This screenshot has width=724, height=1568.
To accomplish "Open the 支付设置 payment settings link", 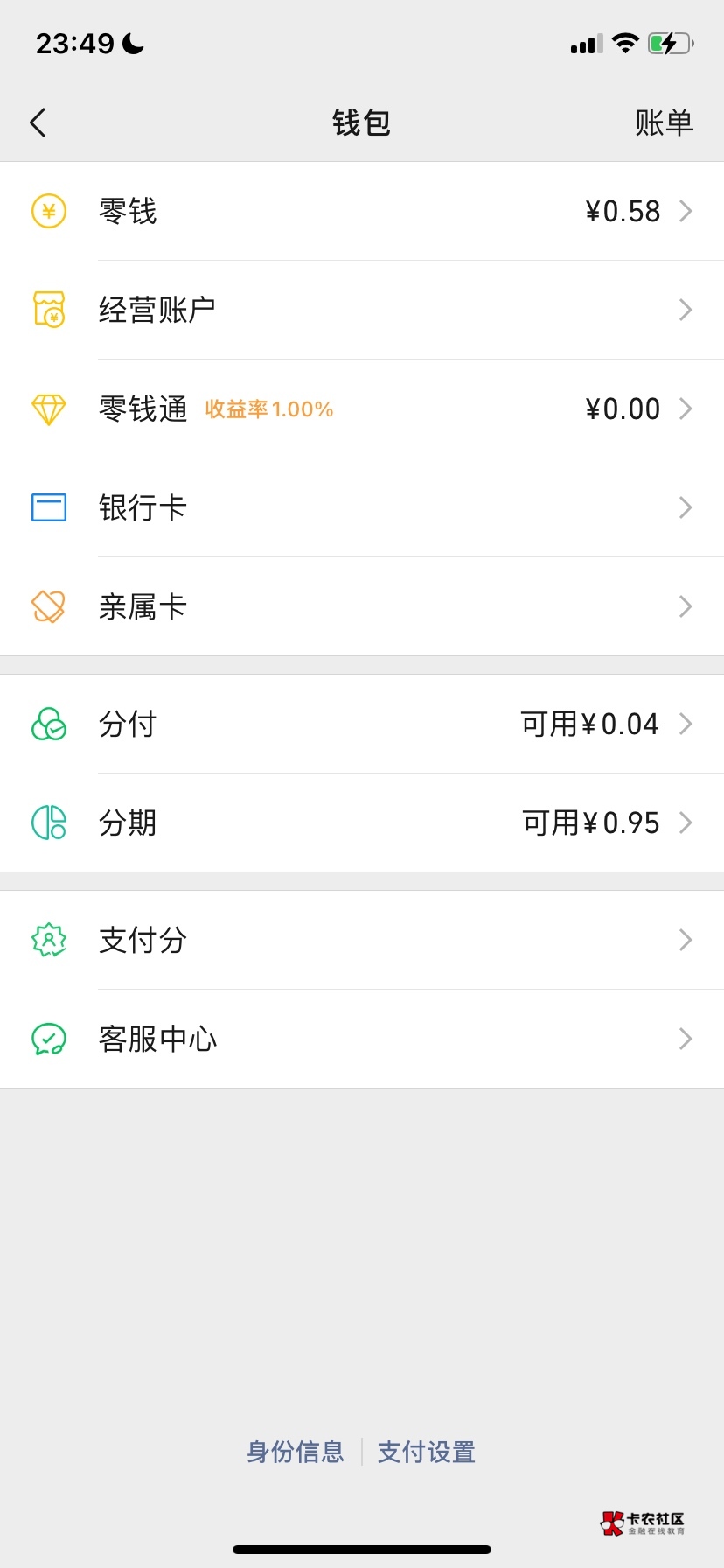I will (427, 1452).
